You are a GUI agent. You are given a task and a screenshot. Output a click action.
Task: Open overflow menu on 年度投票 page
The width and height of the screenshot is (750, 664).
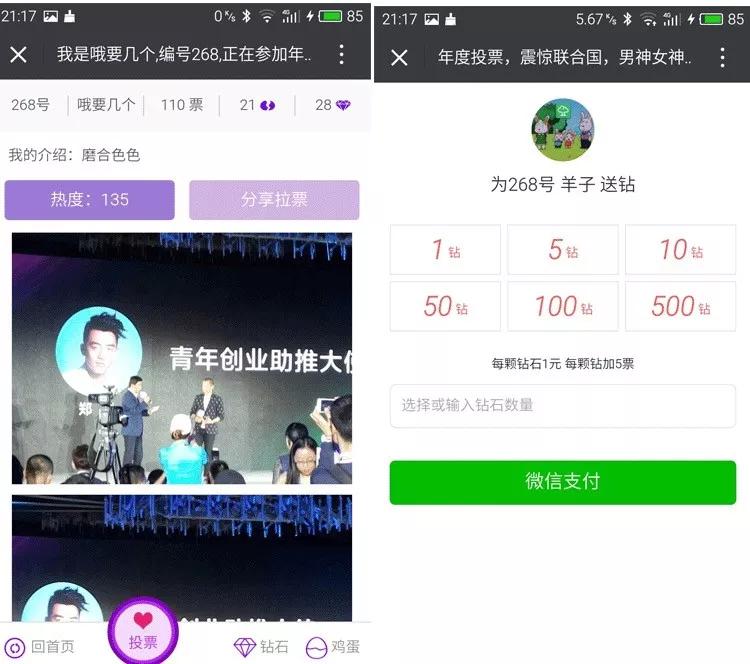723,57
